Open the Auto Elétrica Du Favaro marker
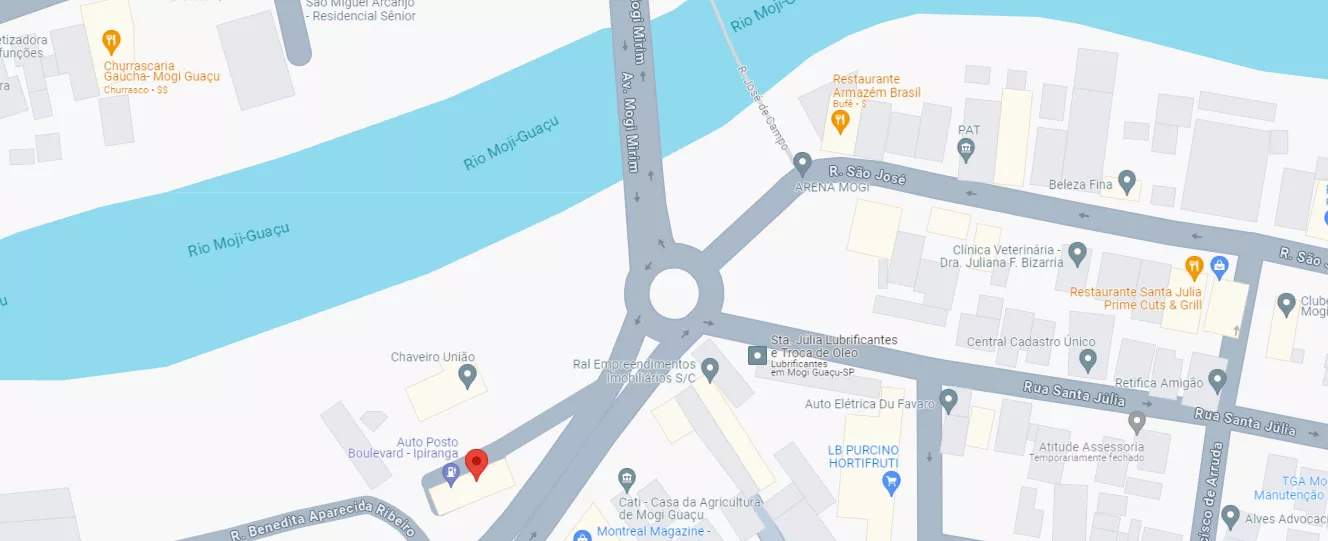 click(949, 401)
